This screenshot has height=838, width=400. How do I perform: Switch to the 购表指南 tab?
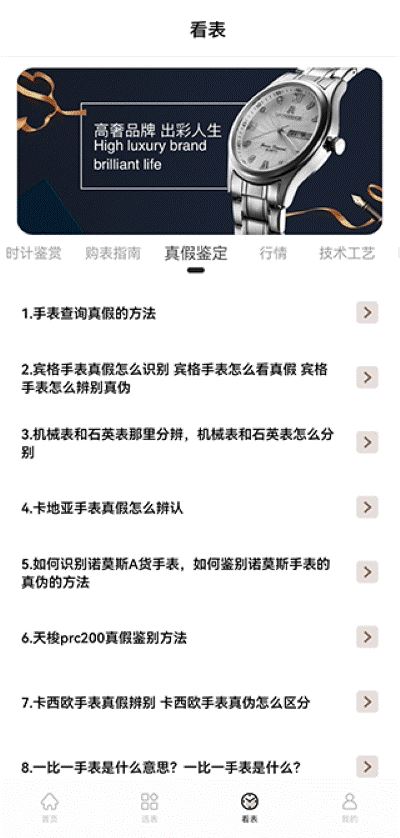pyautogui.click(x=113, y=253)
